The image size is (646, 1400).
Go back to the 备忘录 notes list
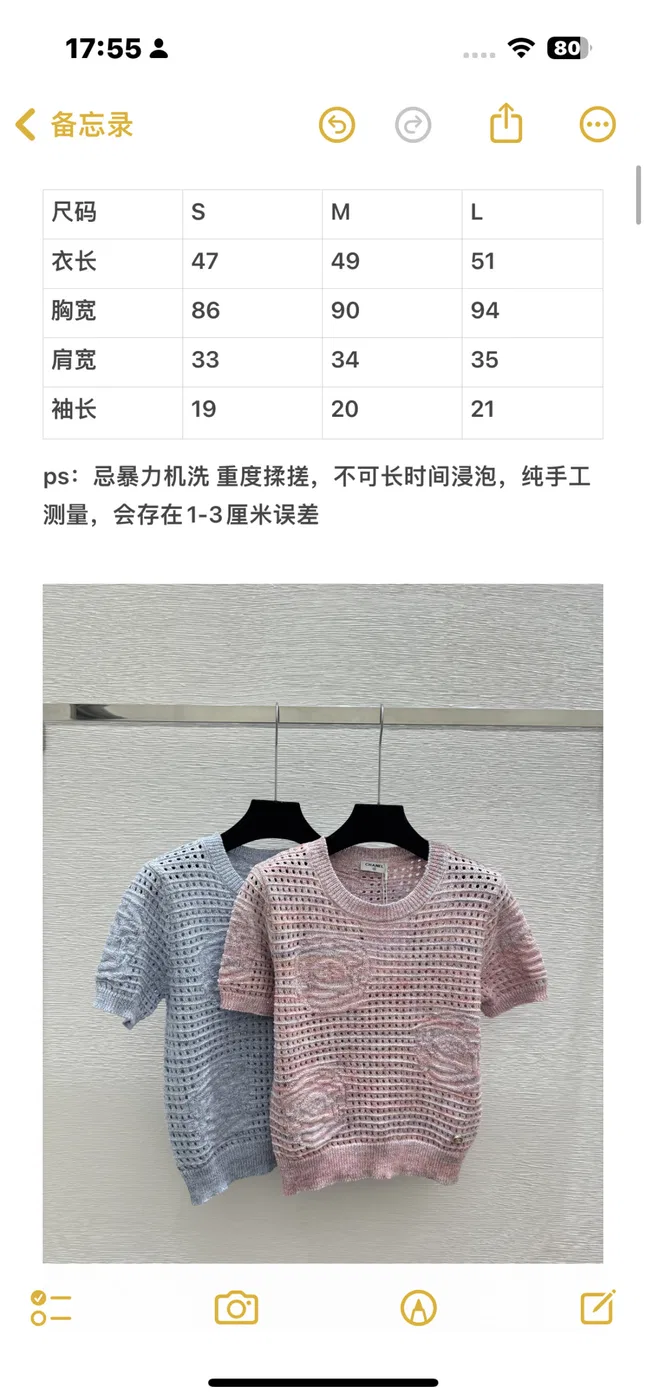pos(74,125)
